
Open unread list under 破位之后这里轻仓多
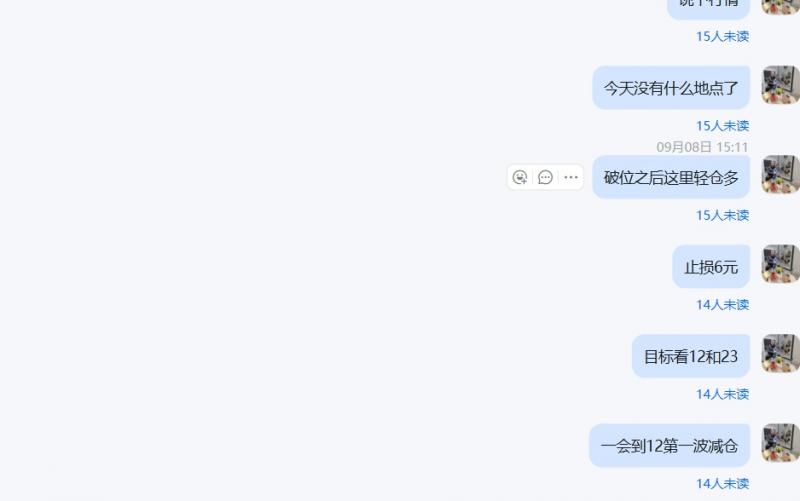(722, 215)
